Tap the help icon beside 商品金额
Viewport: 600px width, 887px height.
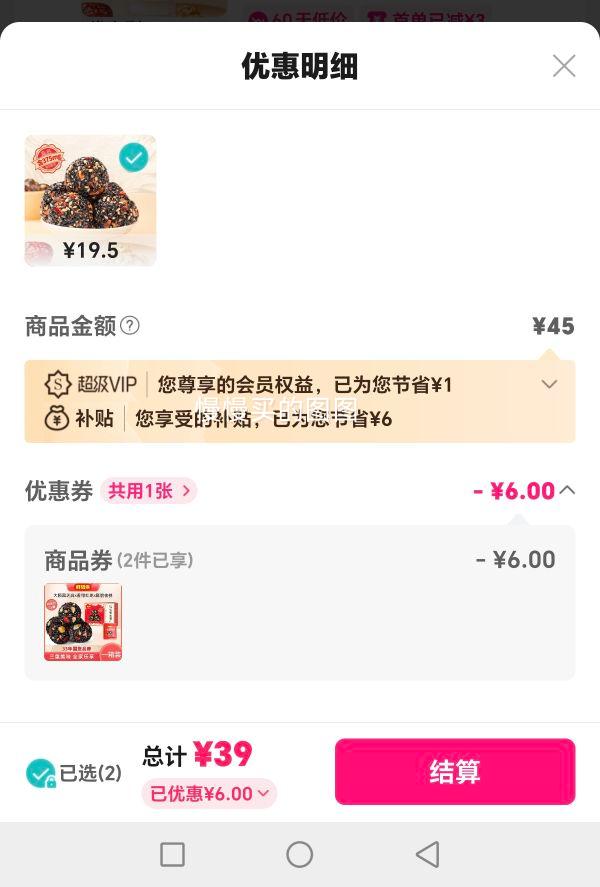(130, 326)
